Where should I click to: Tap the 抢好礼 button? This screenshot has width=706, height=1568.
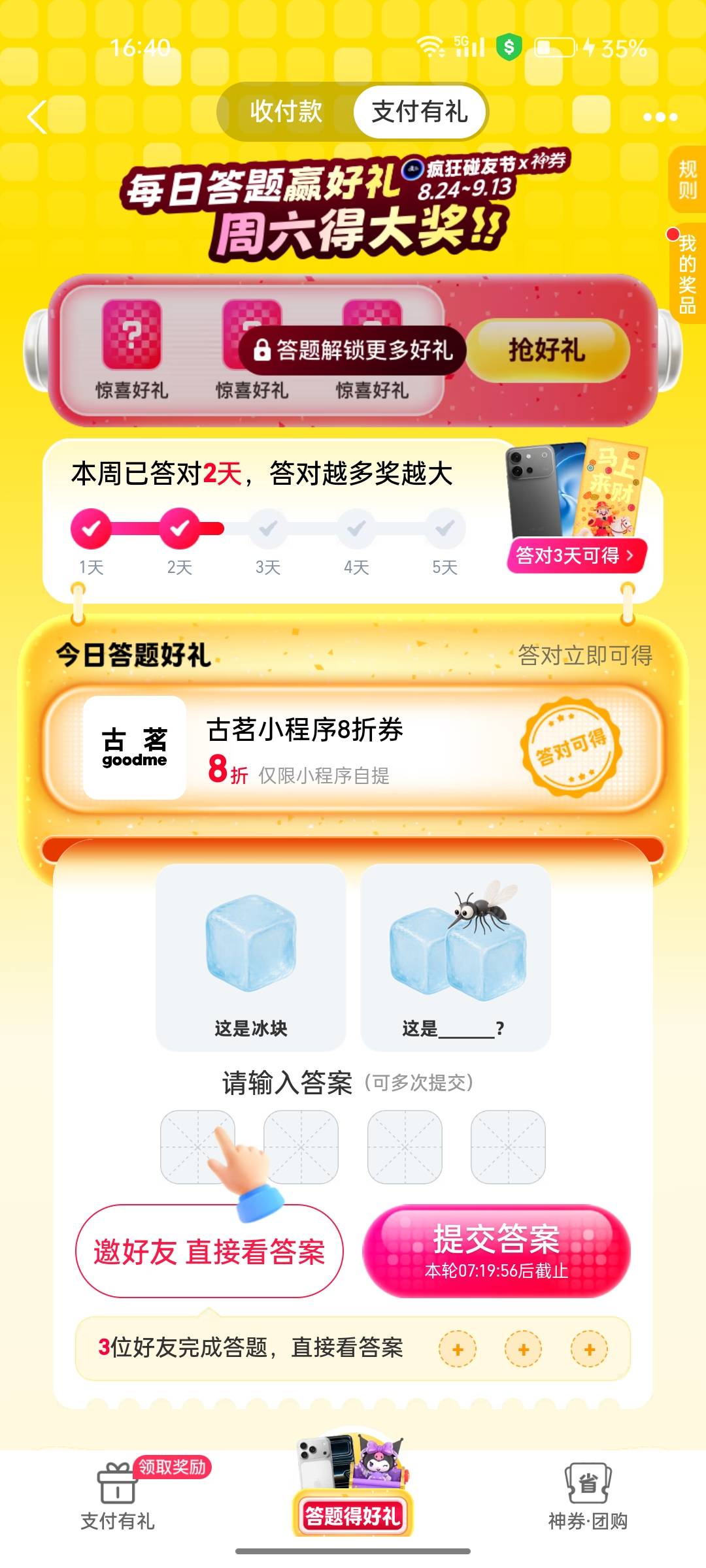click(x=547, y=350)
